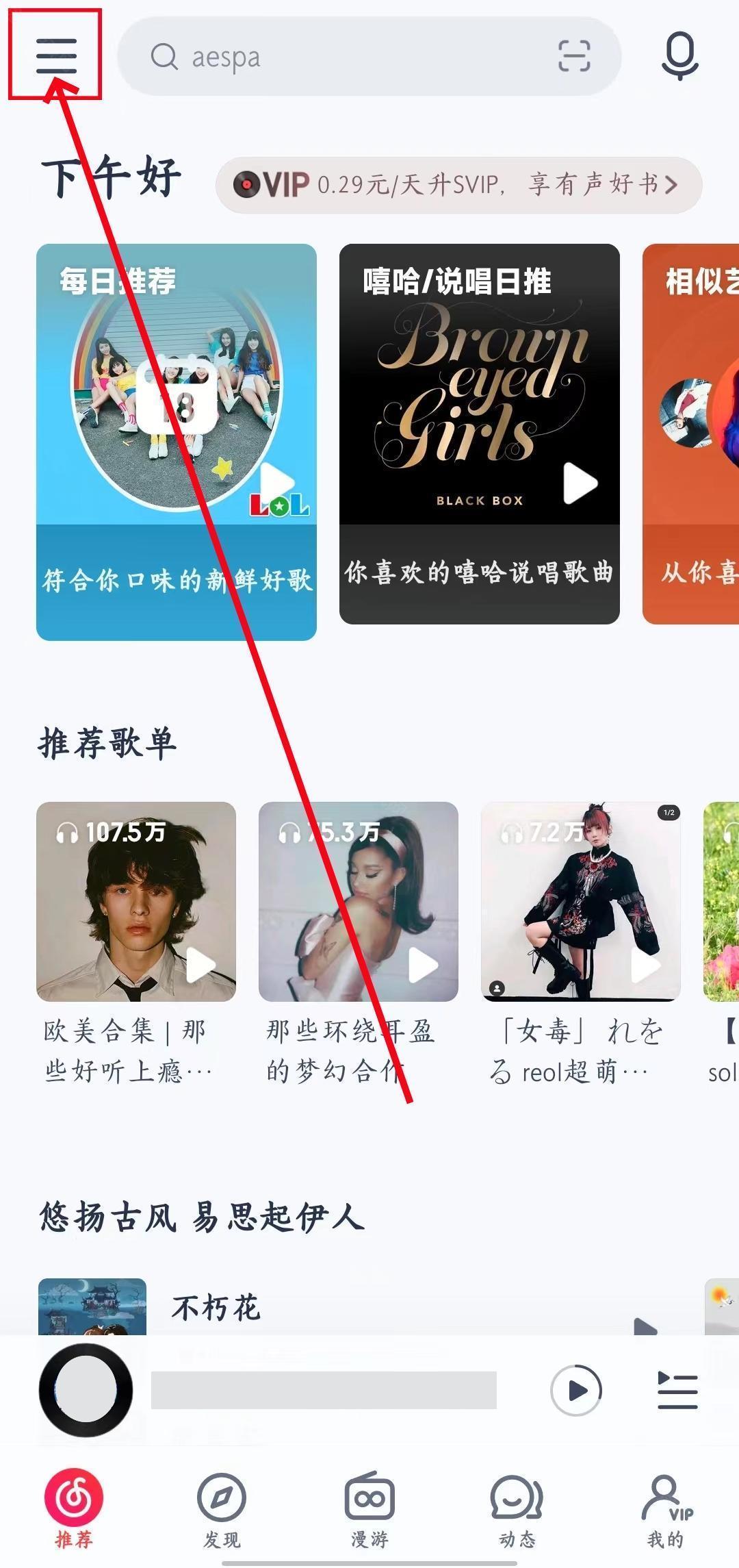This screenshot has width=739, height=1568.
Task: Open the VIP 0.29元/天 upgrade banner
Action: [x=458, y=185]
